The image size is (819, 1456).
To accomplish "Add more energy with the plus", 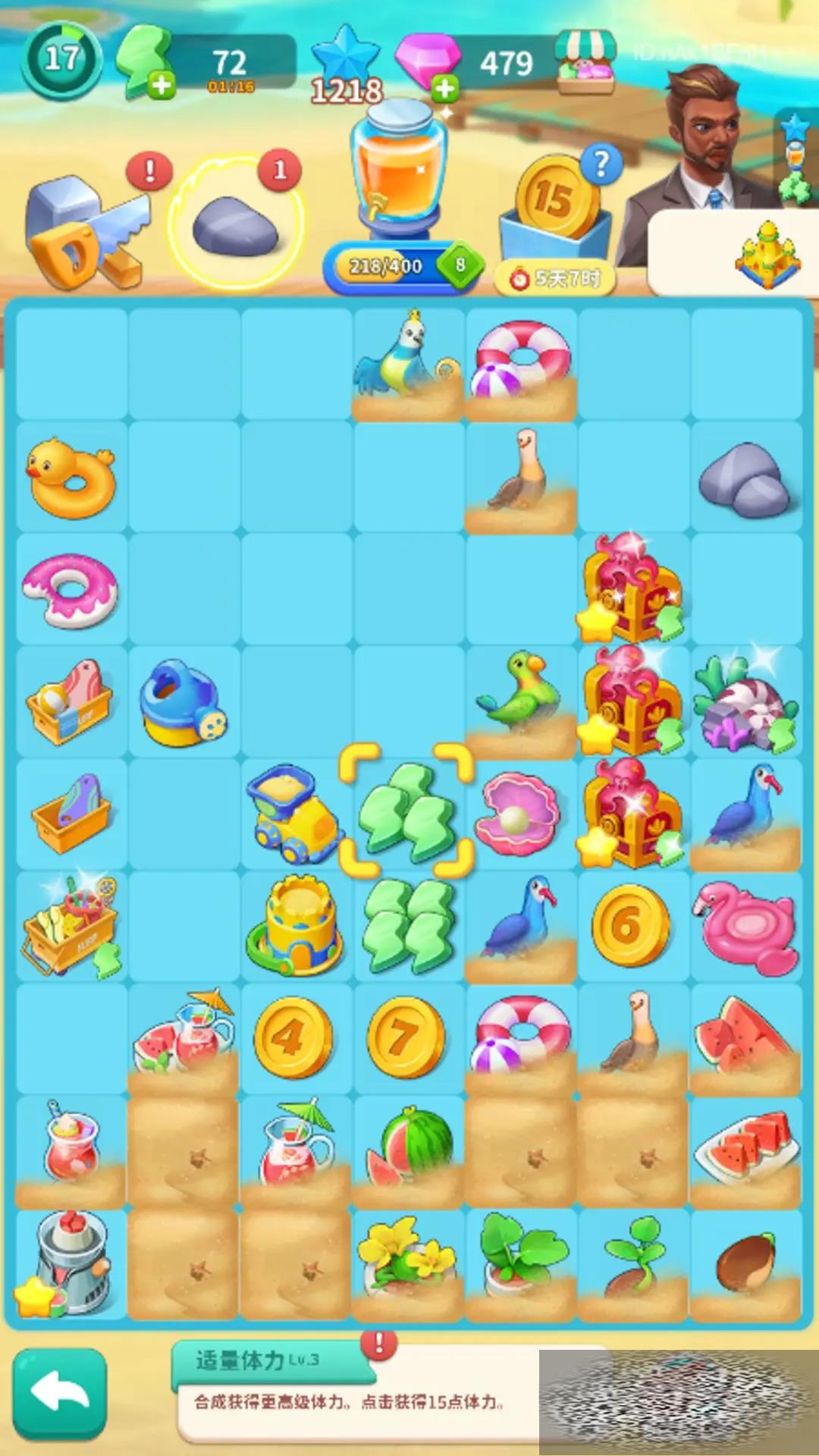I will click(161, 84).
